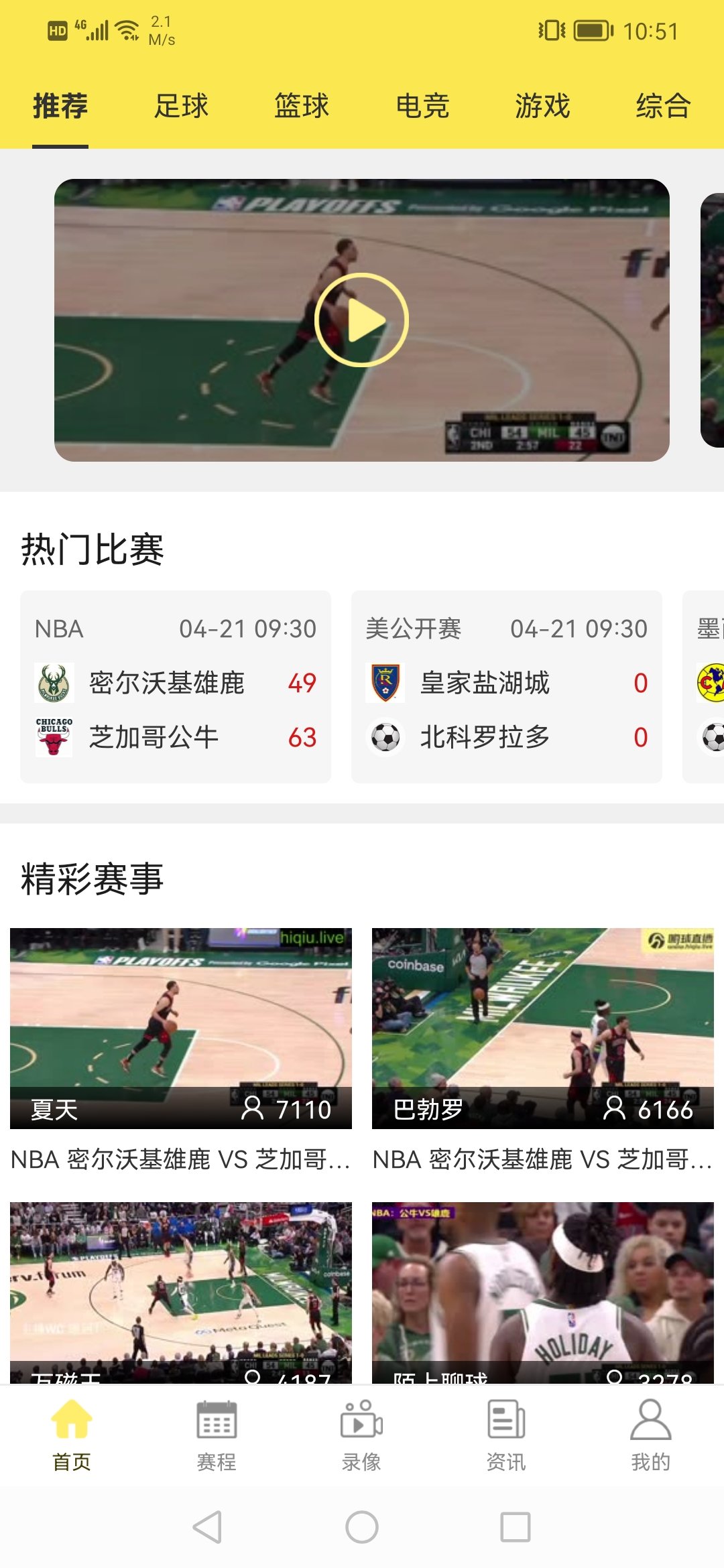Go to the system home screen
Image resolution: width=724 pixels, height=1568 pixels.
[362, 1528]
